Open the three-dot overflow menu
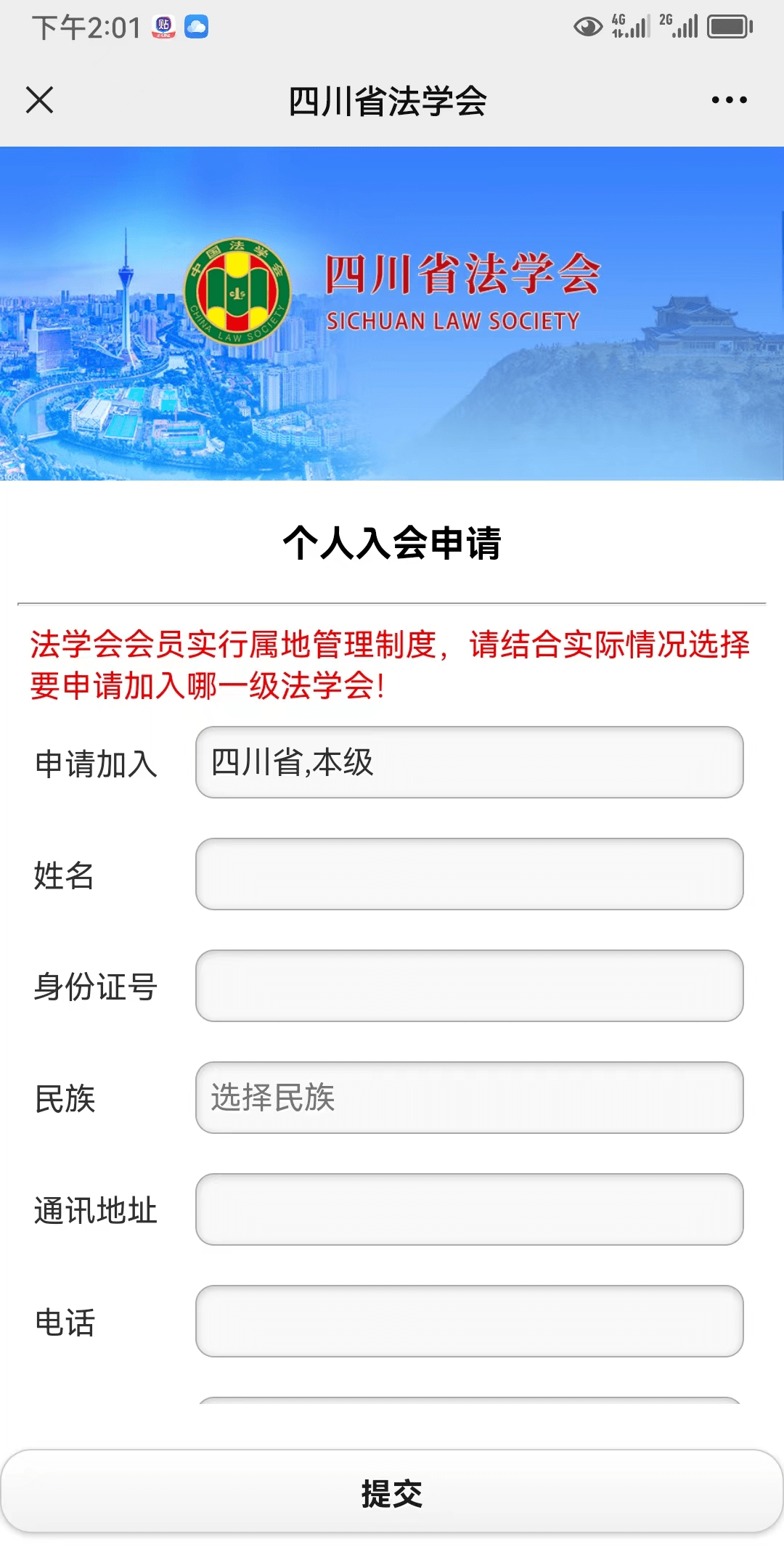784x1568 pixels. coord(729,100)
